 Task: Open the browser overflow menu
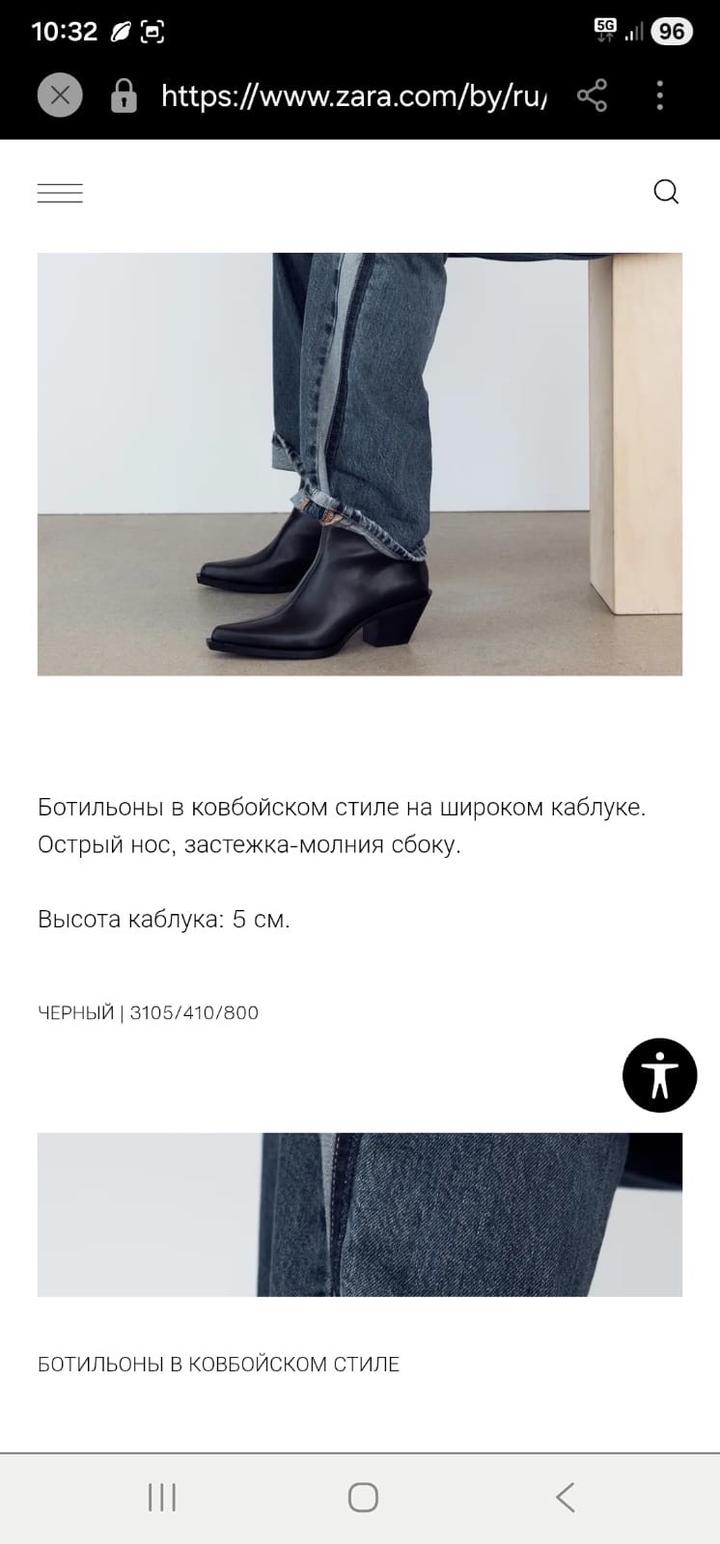coord(659,96)
